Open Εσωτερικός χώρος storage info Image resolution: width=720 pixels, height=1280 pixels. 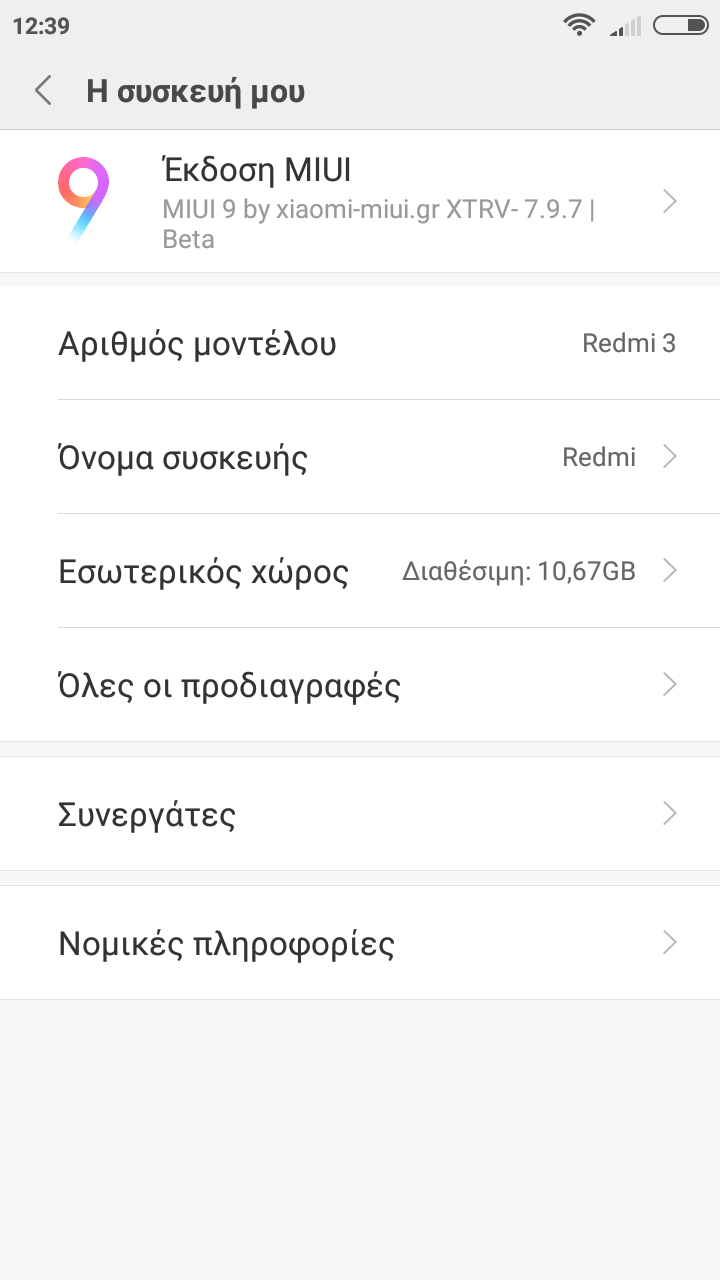coord(360,572)
